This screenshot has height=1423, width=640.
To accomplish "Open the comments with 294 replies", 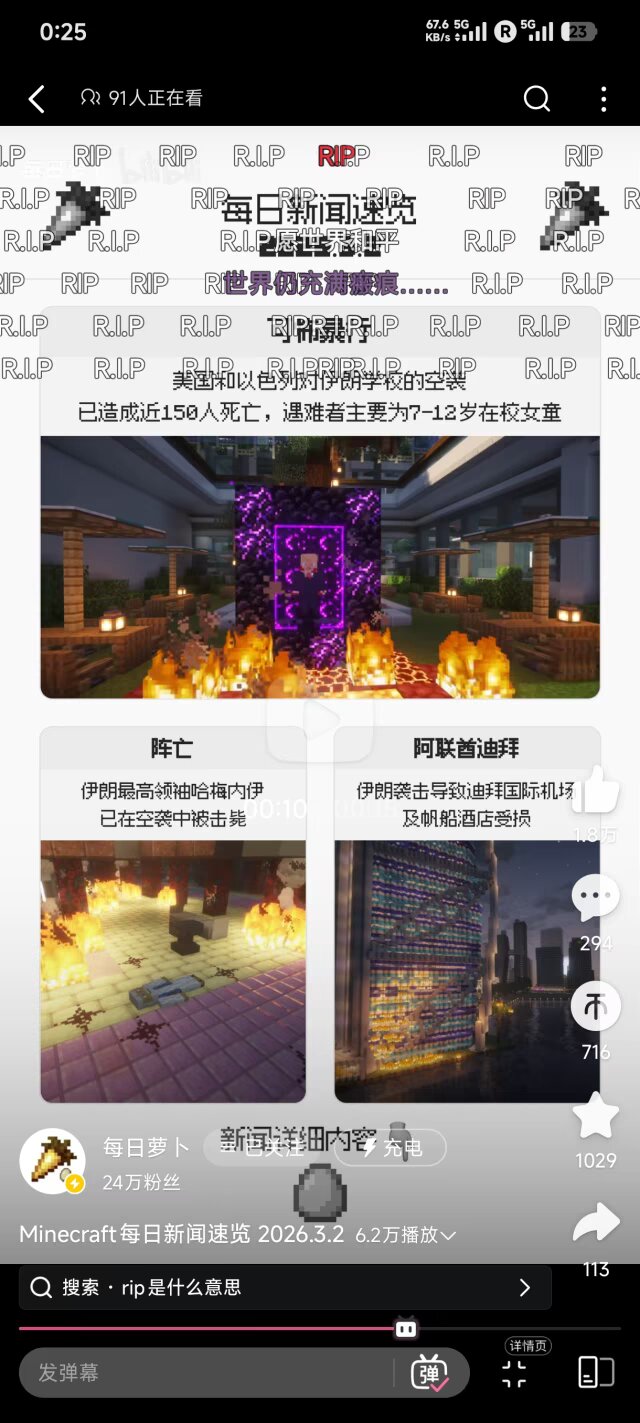I will click(x=595, y=897).
